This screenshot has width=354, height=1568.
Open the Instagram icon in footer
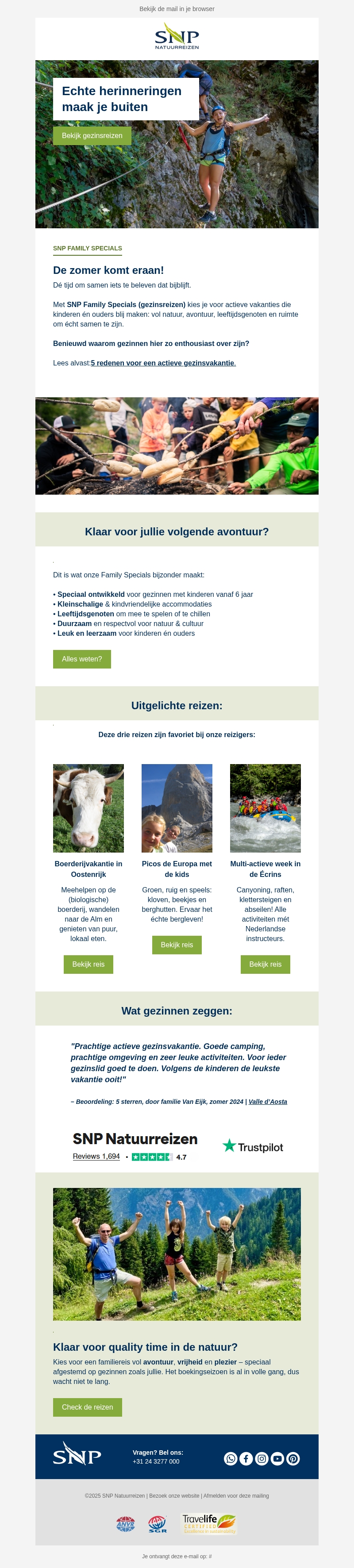pyautogui.click(x=262, y=1458)
